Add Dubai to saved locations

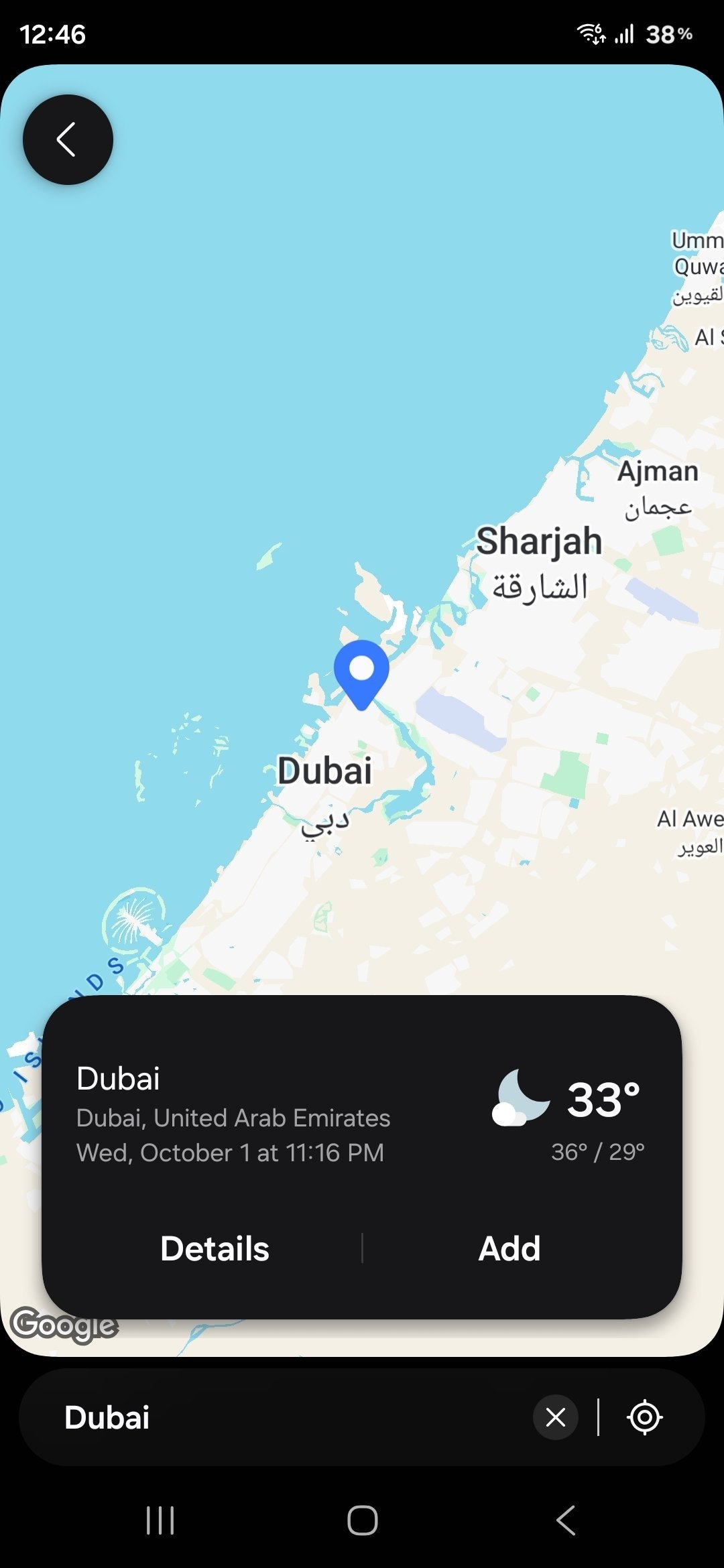point(509,1249)
